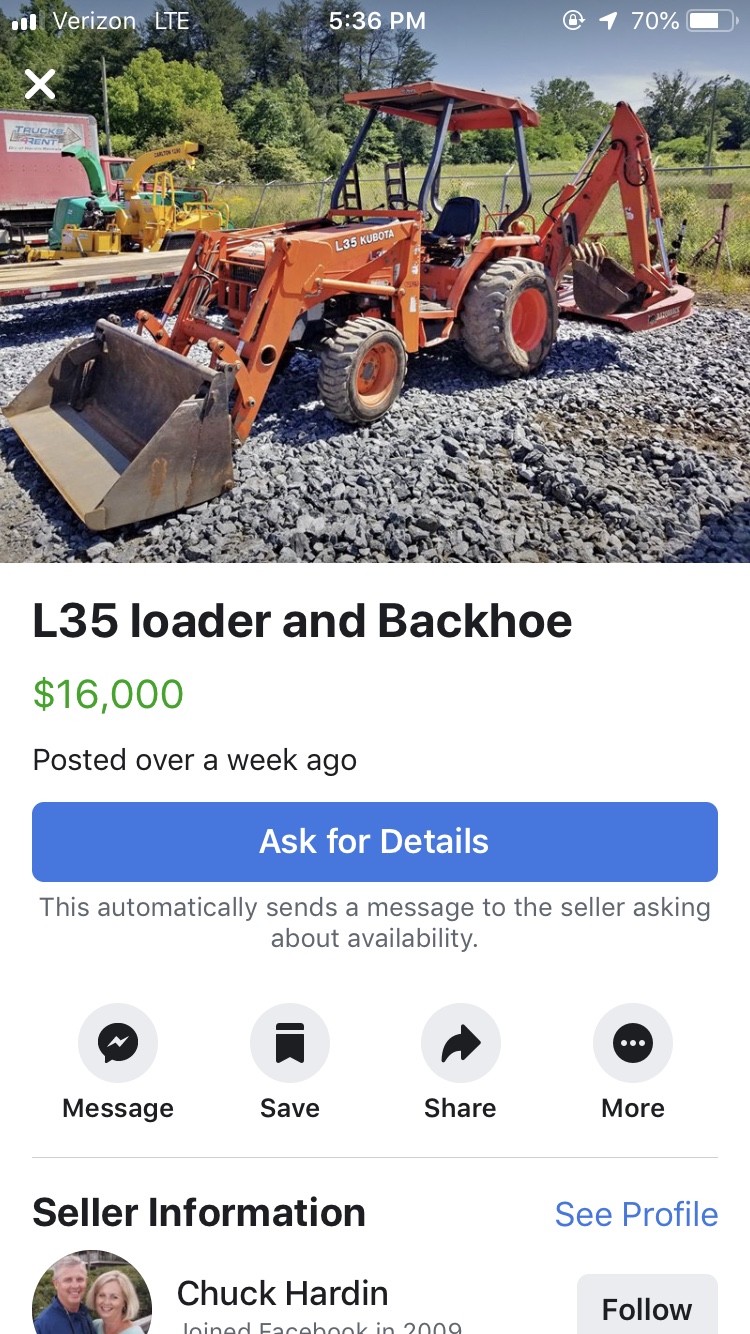Tap the Ask for Details button
750x1334 pixels.
click(375, 842)
